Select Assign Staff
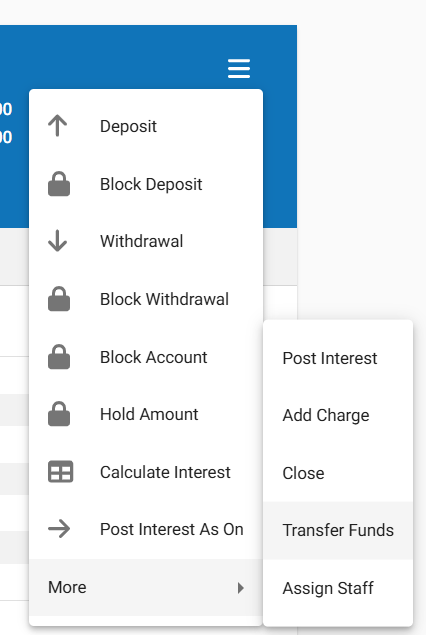This screenshot has width=426, height=635. pos(338,588)
